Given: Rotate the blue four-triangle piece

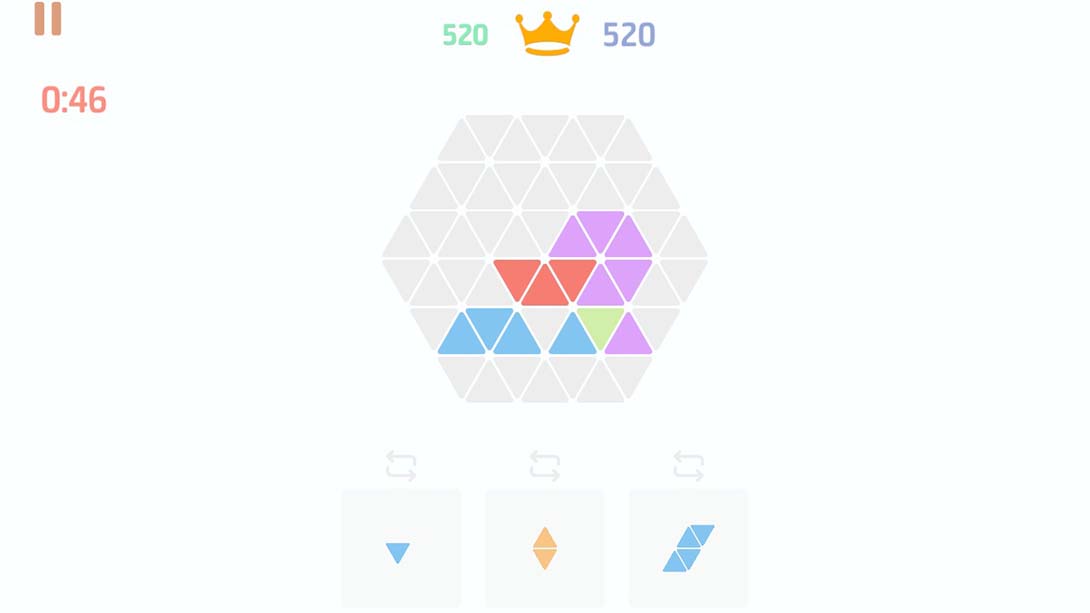Looking at the screenshot, I should tap(688, 466).
